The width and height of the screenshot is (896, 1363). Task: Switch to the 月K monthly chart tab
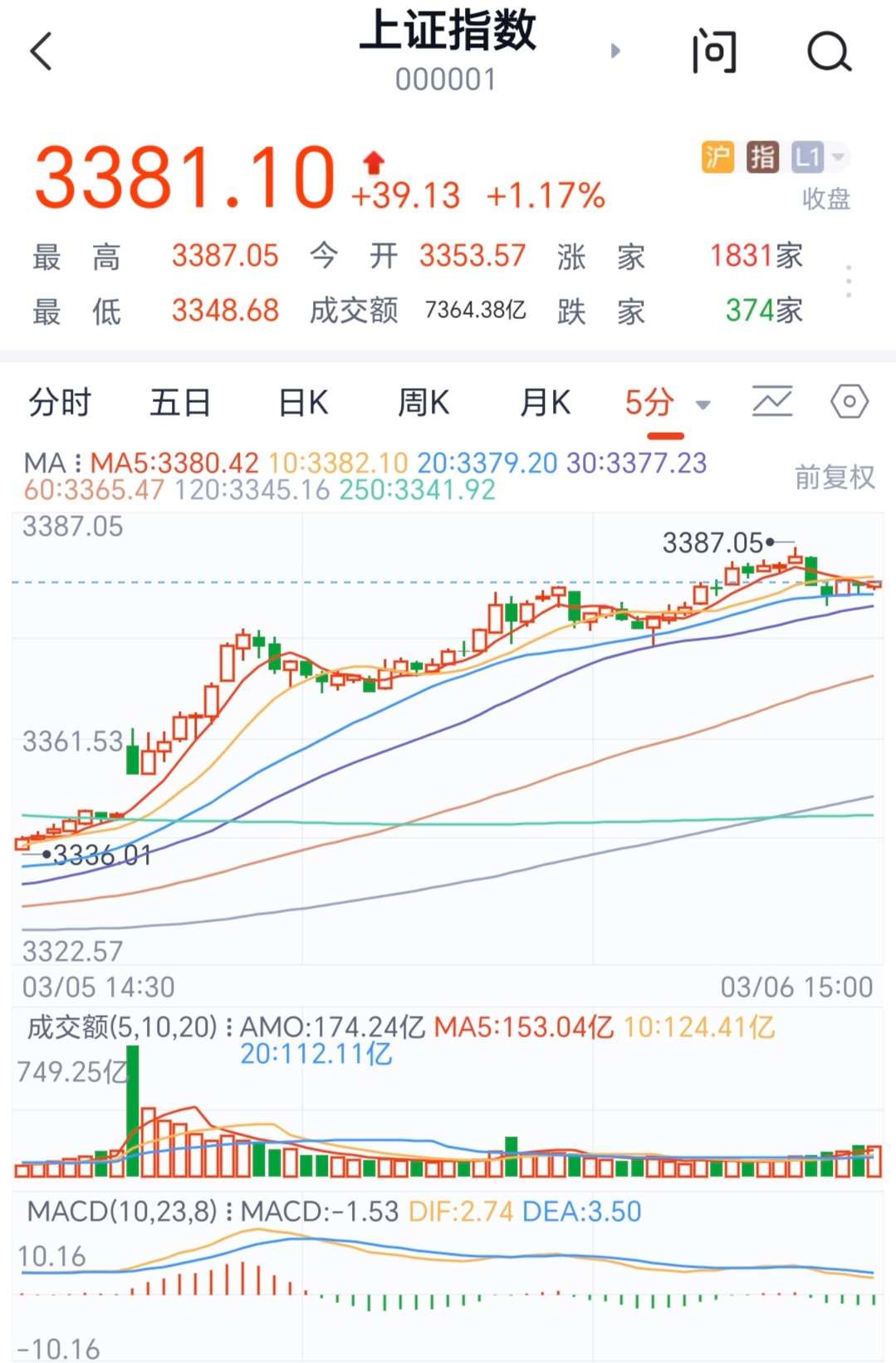(544, 402)
